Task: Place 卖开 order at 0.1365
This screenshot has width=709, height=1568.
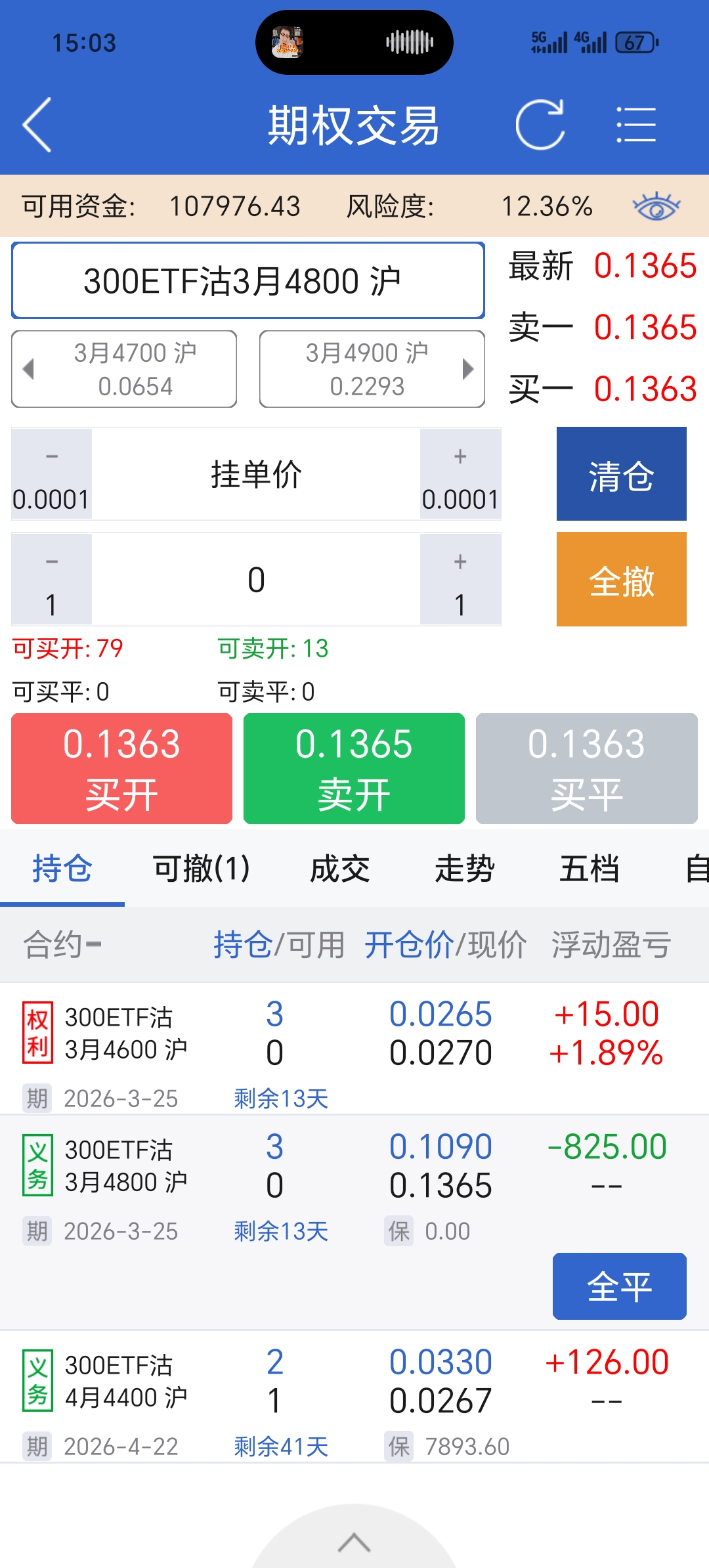Action: tap(354, 768)
